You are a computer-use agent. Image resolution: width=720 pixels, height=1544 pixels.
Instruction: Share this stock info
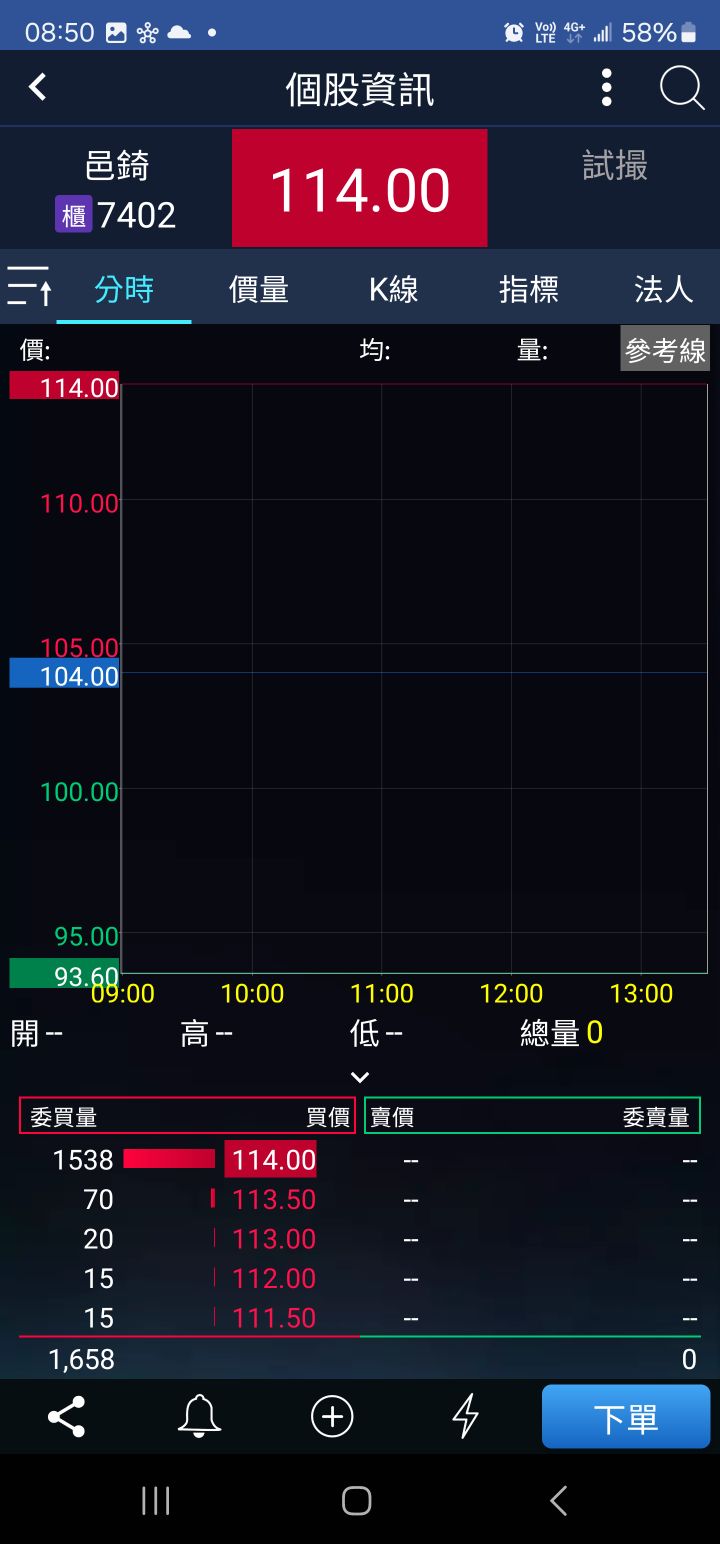point(67,1417)
